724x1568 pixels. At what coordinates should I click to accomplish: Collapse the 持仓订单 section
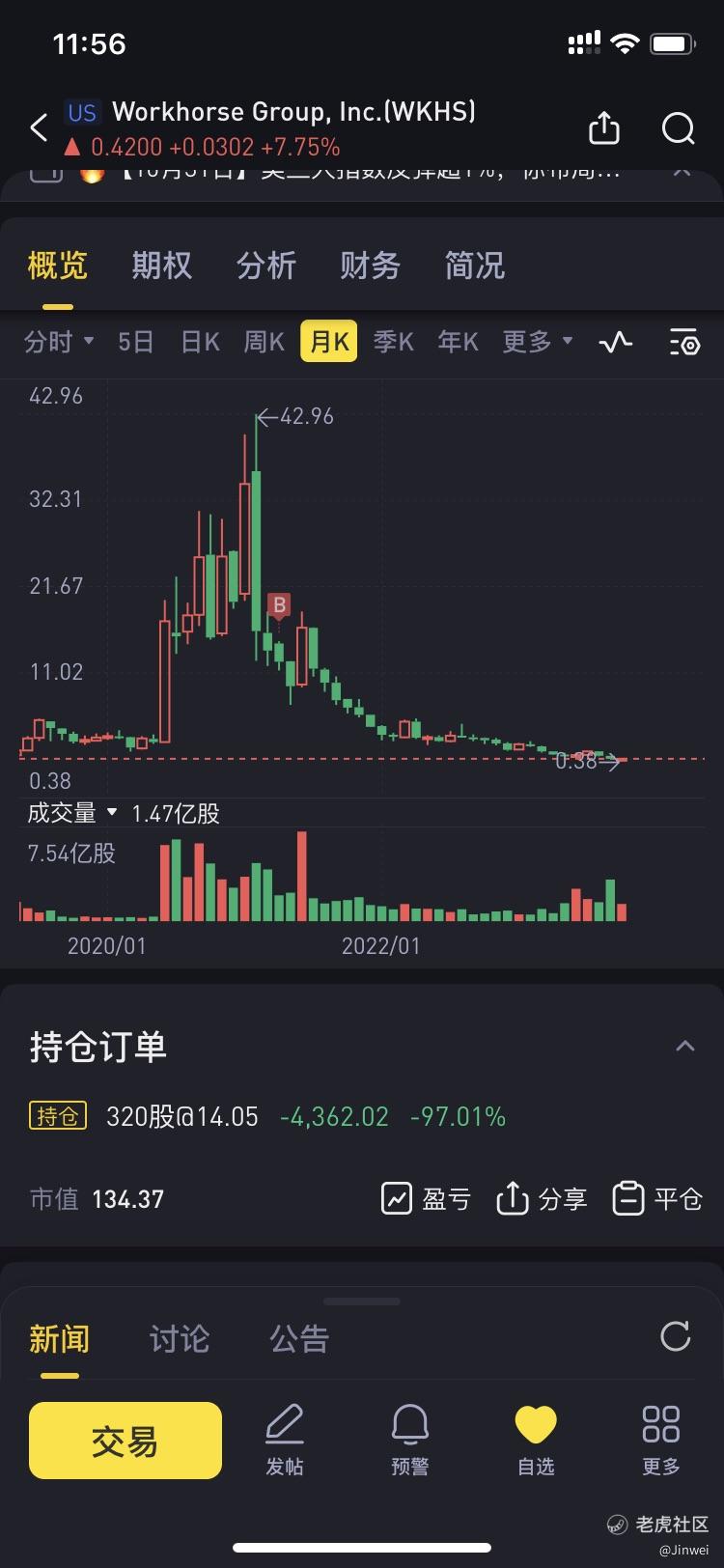[x=685, y=1046]
